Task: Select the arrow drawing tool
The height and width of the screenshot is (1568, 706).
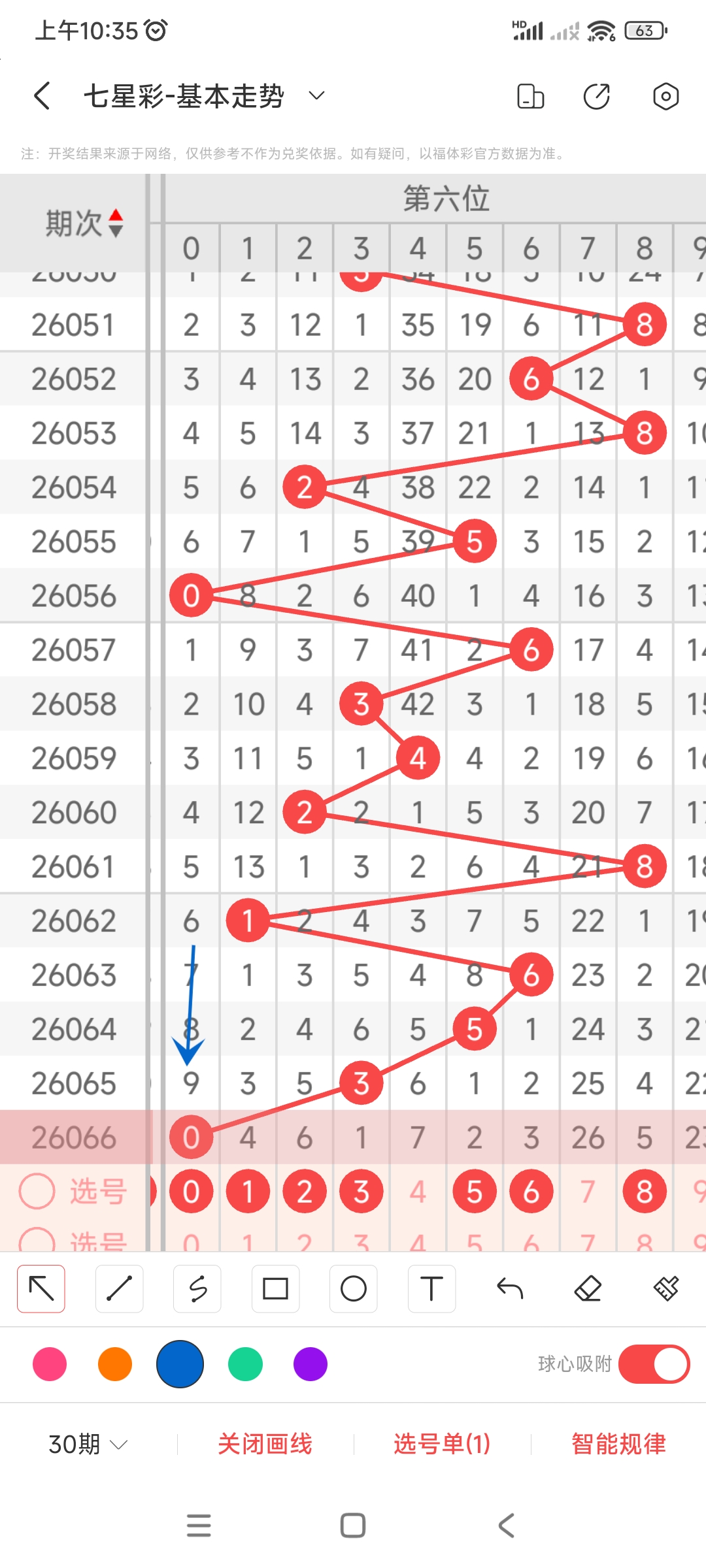Action: (x=41, y=1288)
